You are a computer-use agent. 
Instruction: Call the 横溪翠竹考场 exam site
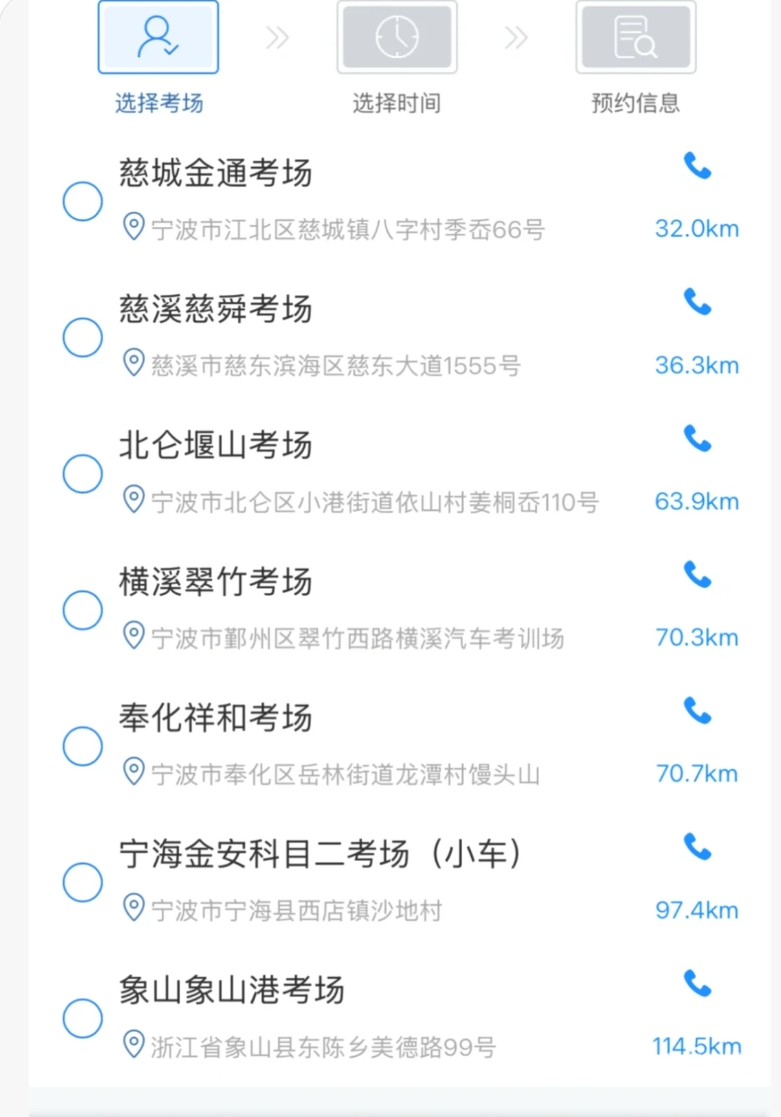point(697,574)
